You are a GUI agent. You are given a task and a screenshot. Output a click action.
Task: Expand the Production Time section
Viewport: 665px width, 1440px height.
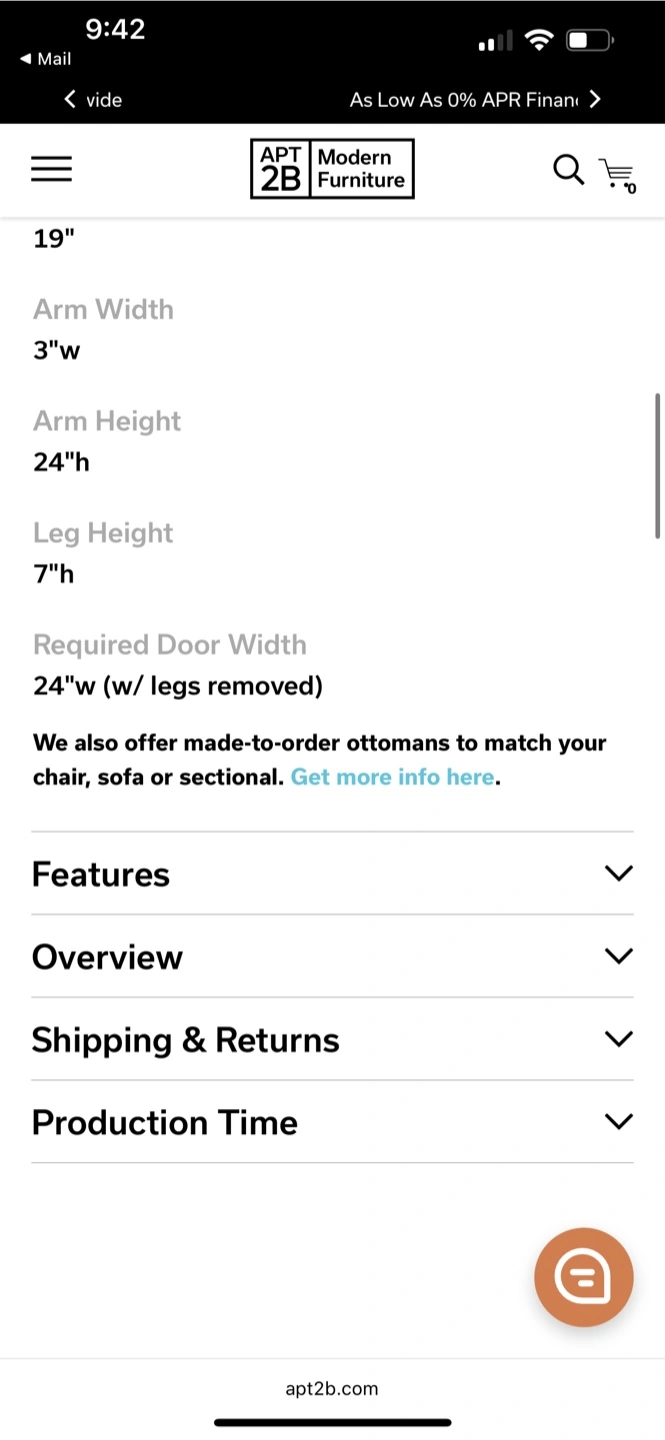click(x=332, y=1122)
